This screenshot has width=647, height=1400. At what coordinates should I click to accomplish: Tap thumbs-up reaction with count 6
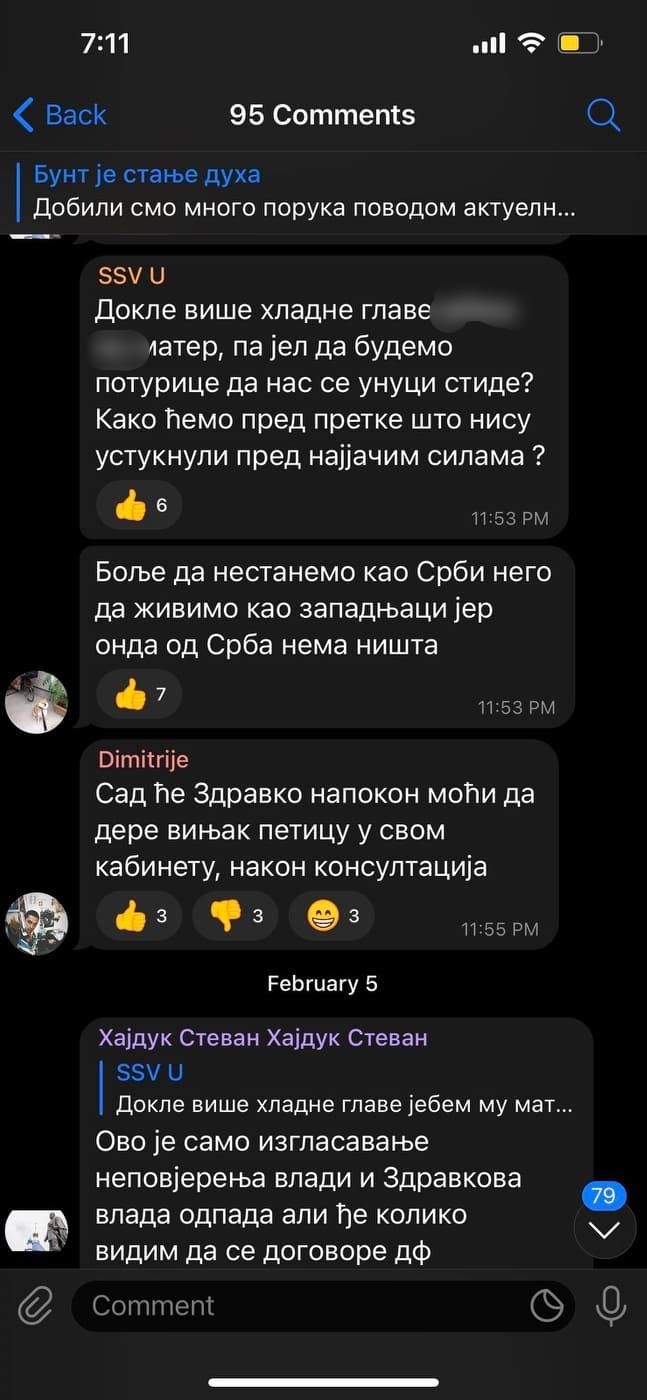click(139, 506)
